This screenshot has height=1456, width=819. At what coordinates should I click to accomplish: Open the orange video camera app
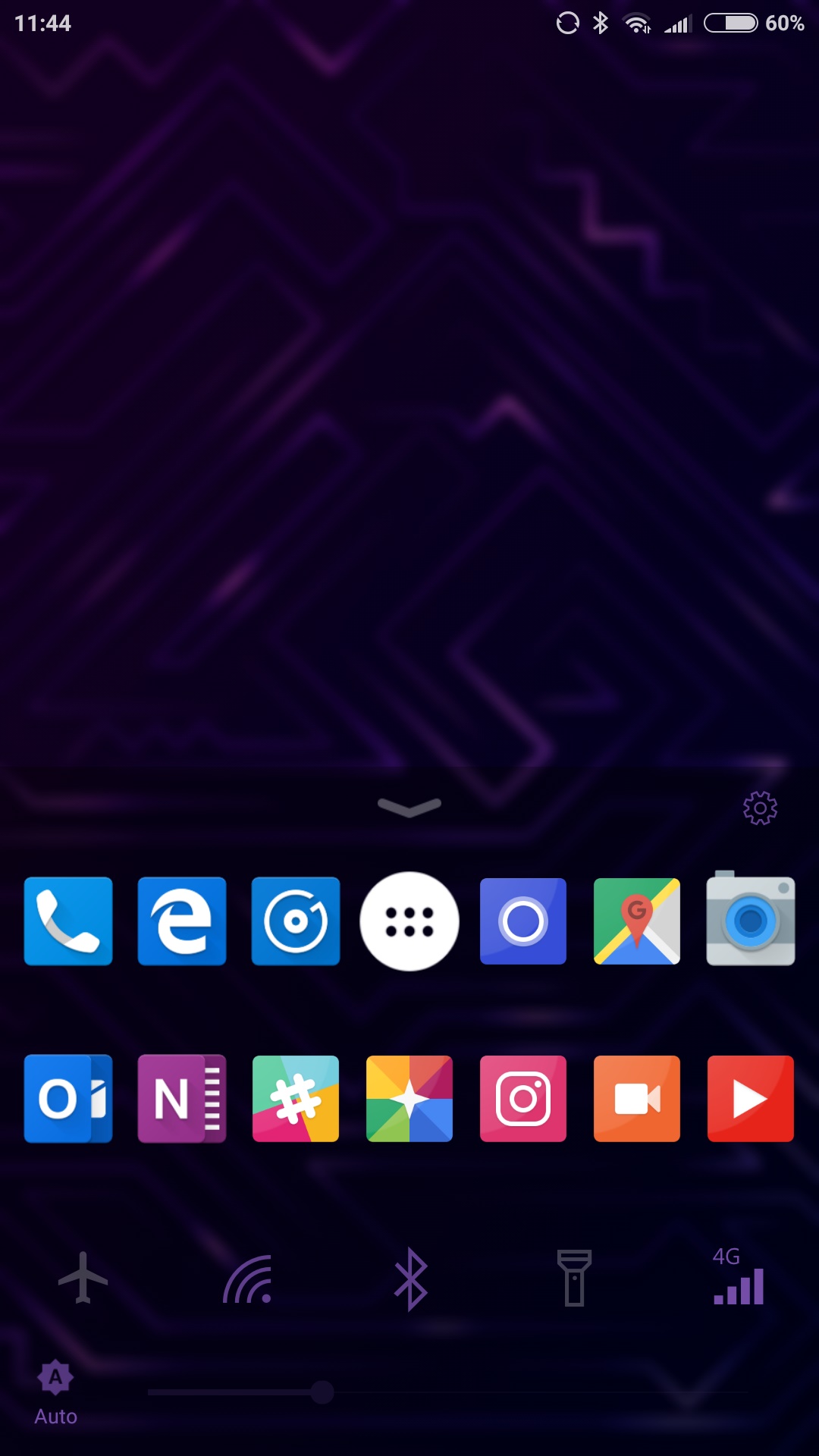[x=637, y=1099]
